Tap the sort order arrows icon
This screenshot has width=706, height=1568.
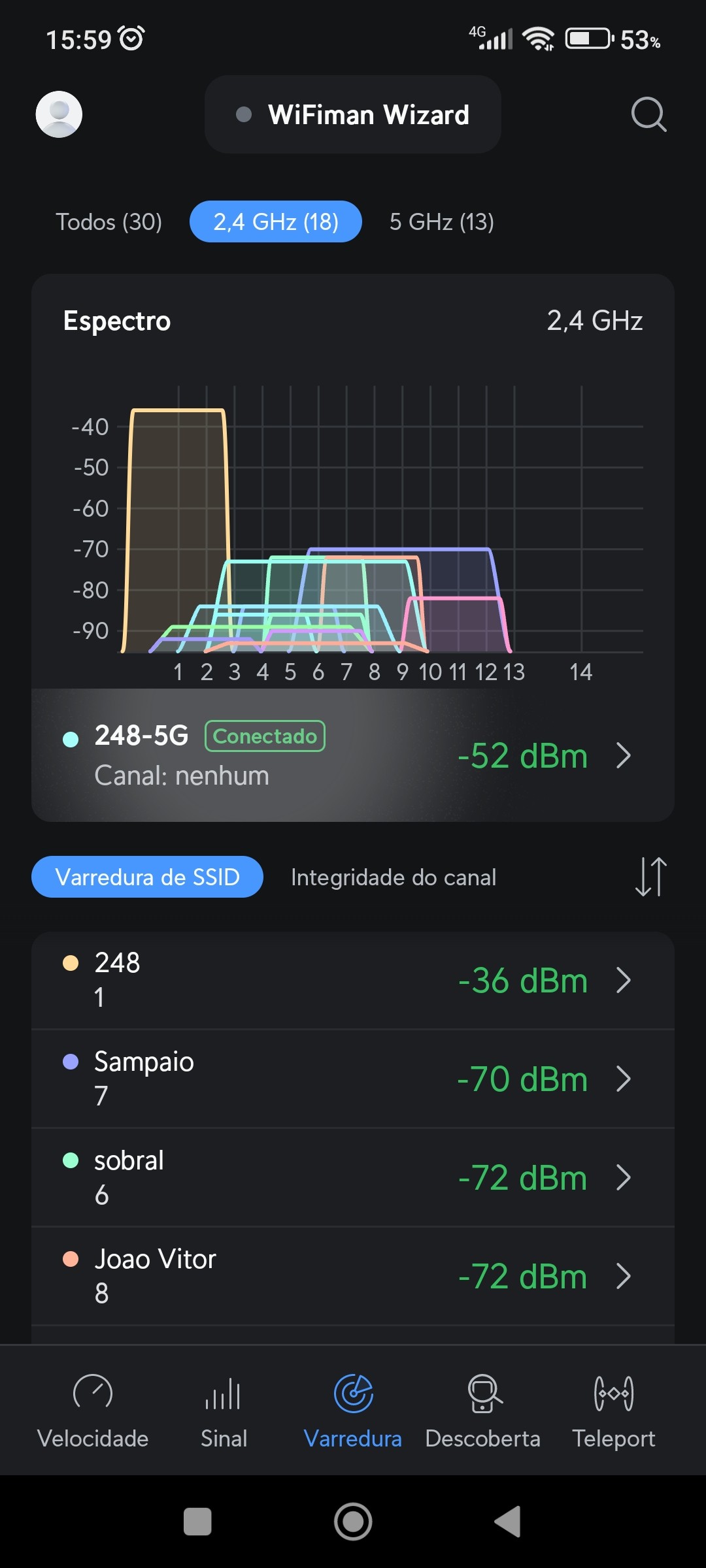click(650, 877)
